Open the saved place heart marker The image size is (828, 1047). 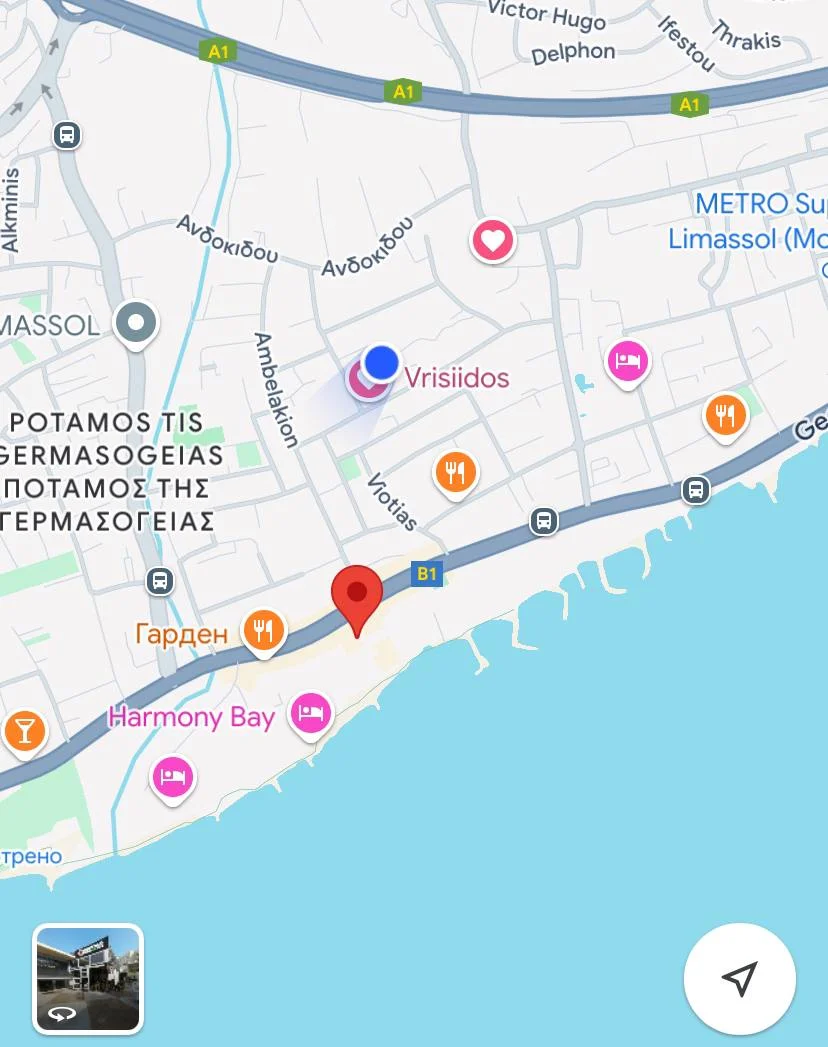pyautogui.click(x=492, y=240)
